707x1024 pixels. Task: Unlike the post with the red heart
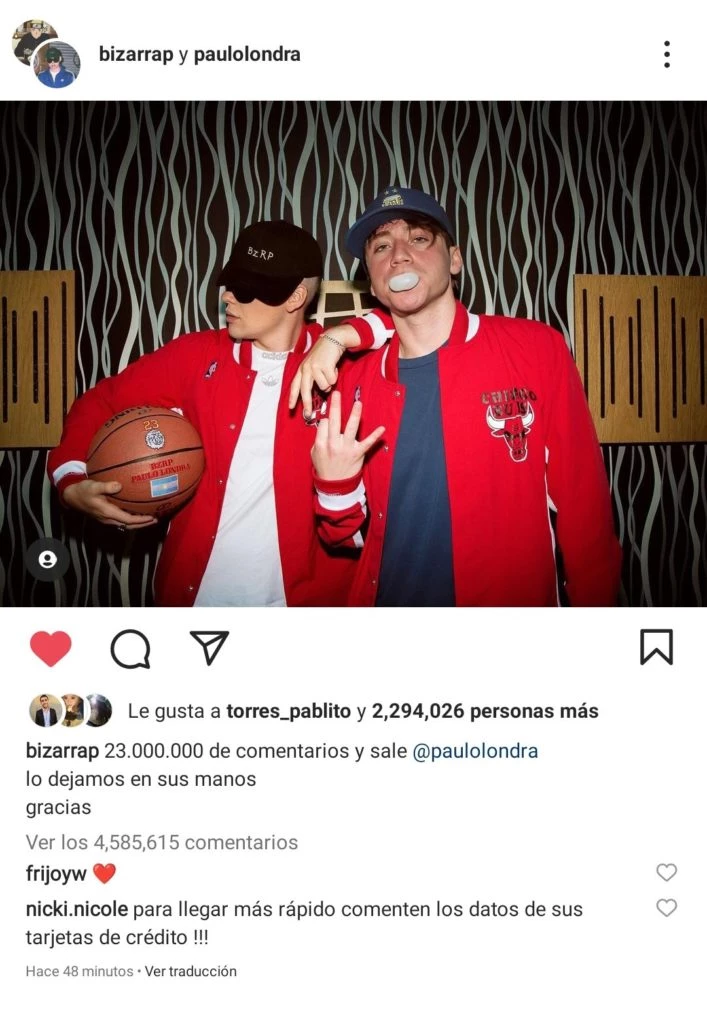50,649
